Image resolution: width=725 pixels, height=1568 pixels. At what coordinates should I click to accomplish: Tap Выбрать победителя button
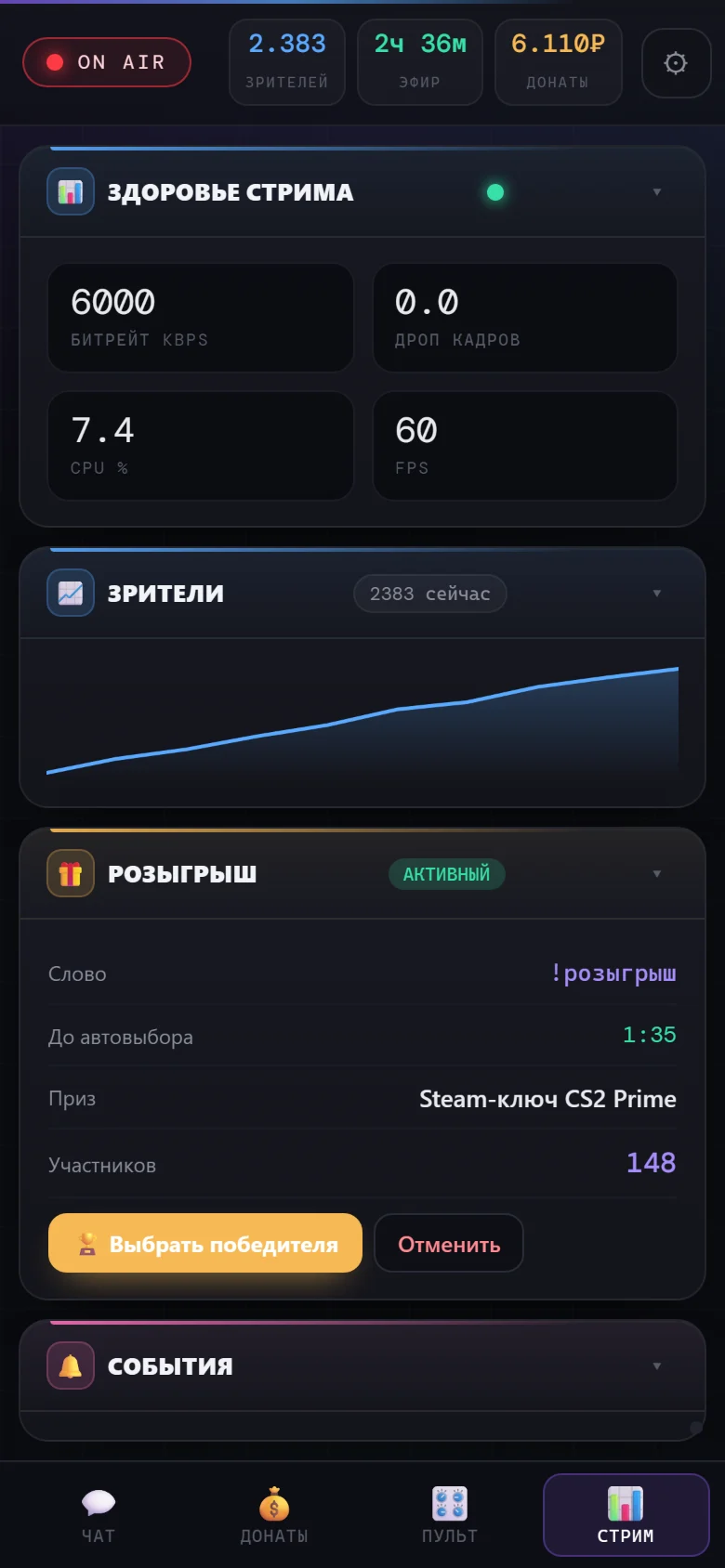pos(205,1243)
